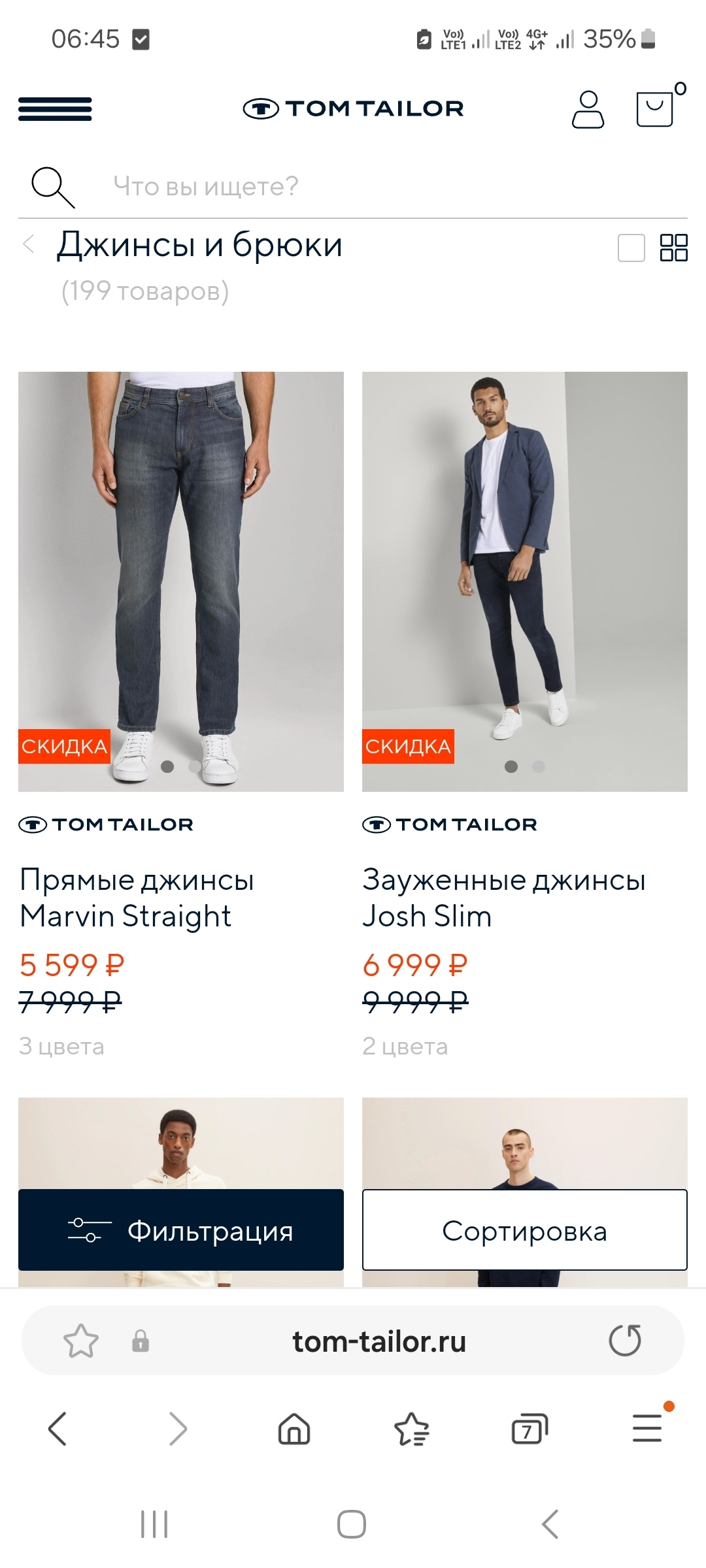Tap the search field 'Что вы ищете?'

392,187
